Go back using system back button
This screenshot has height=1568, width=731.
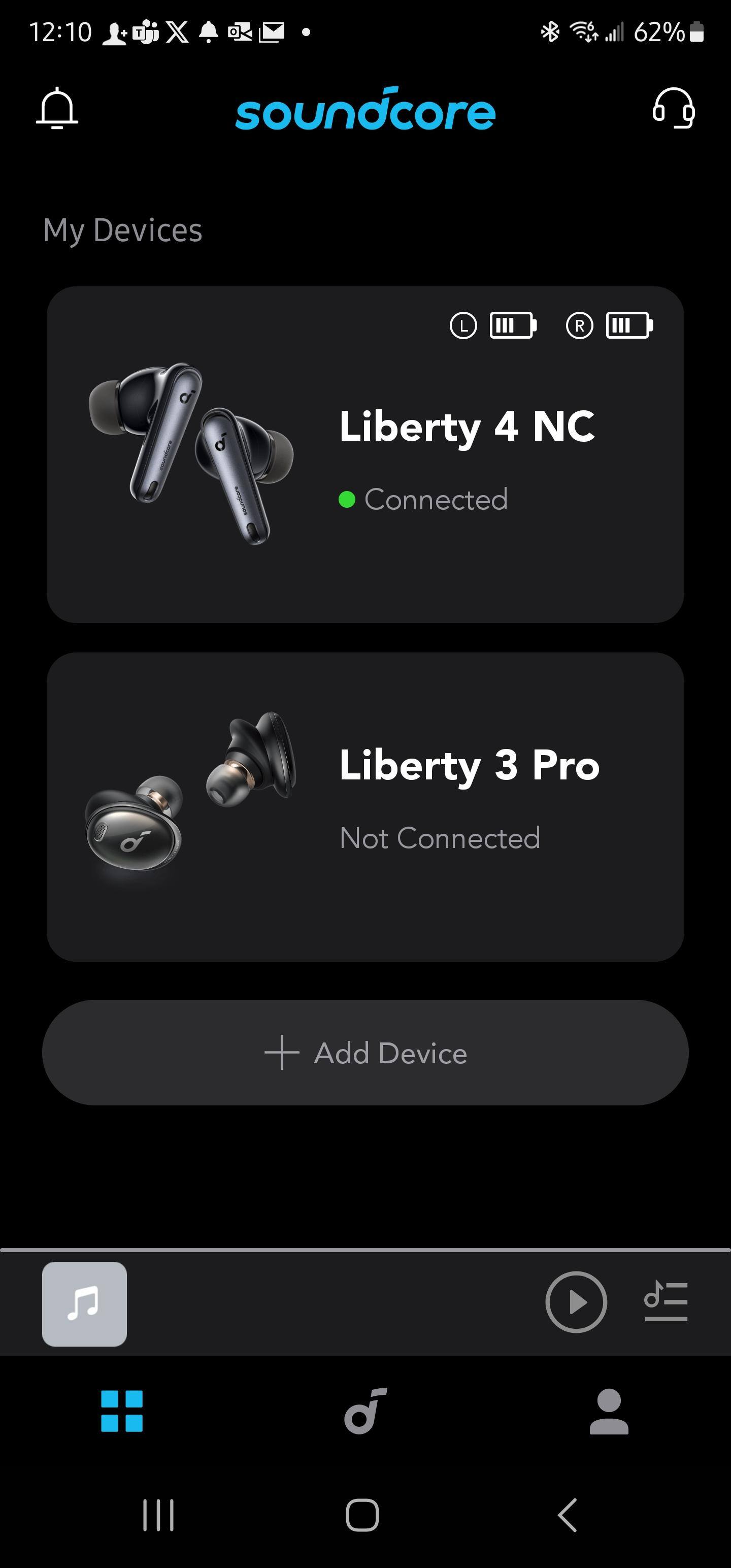pyautogui.click(x=567, y=1515)
